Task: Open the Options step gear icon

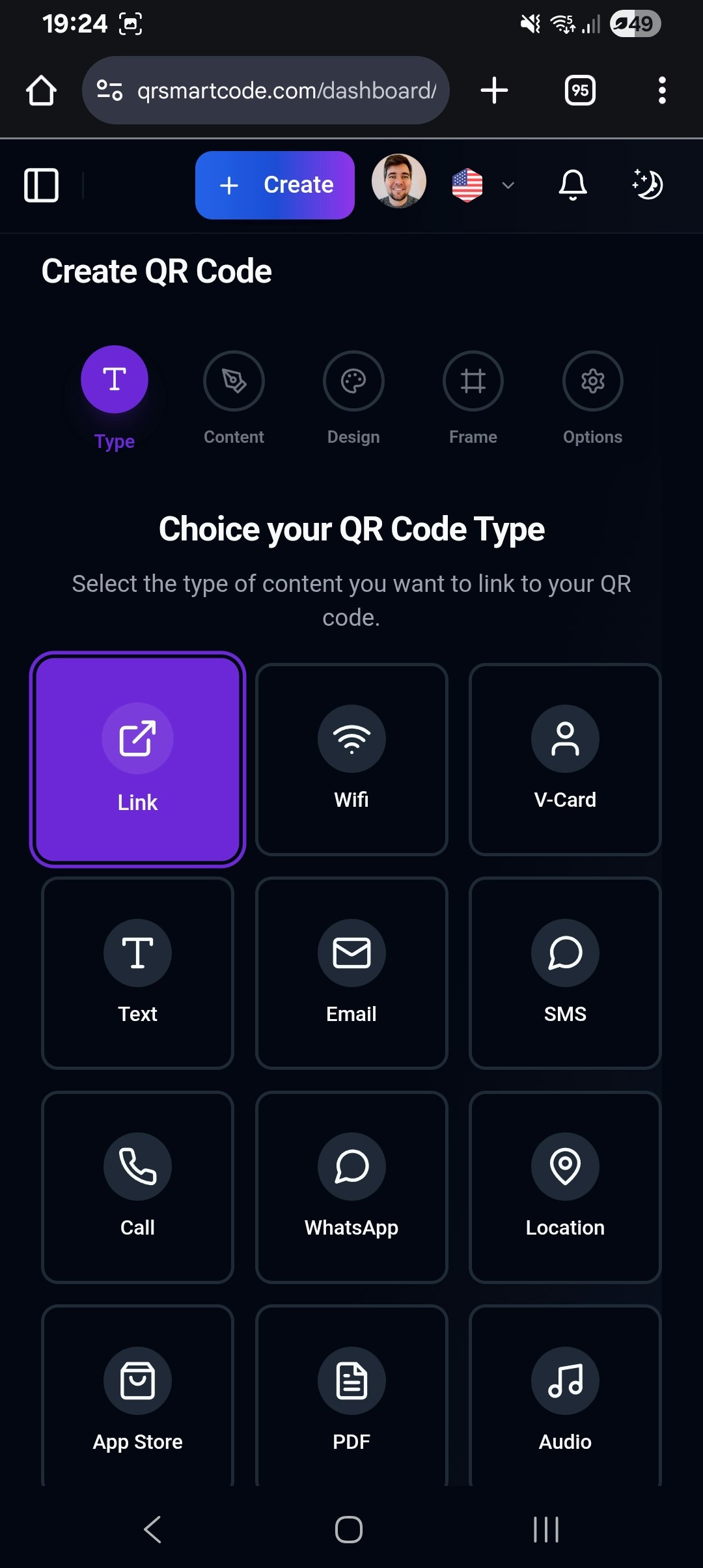Action: 592,382
